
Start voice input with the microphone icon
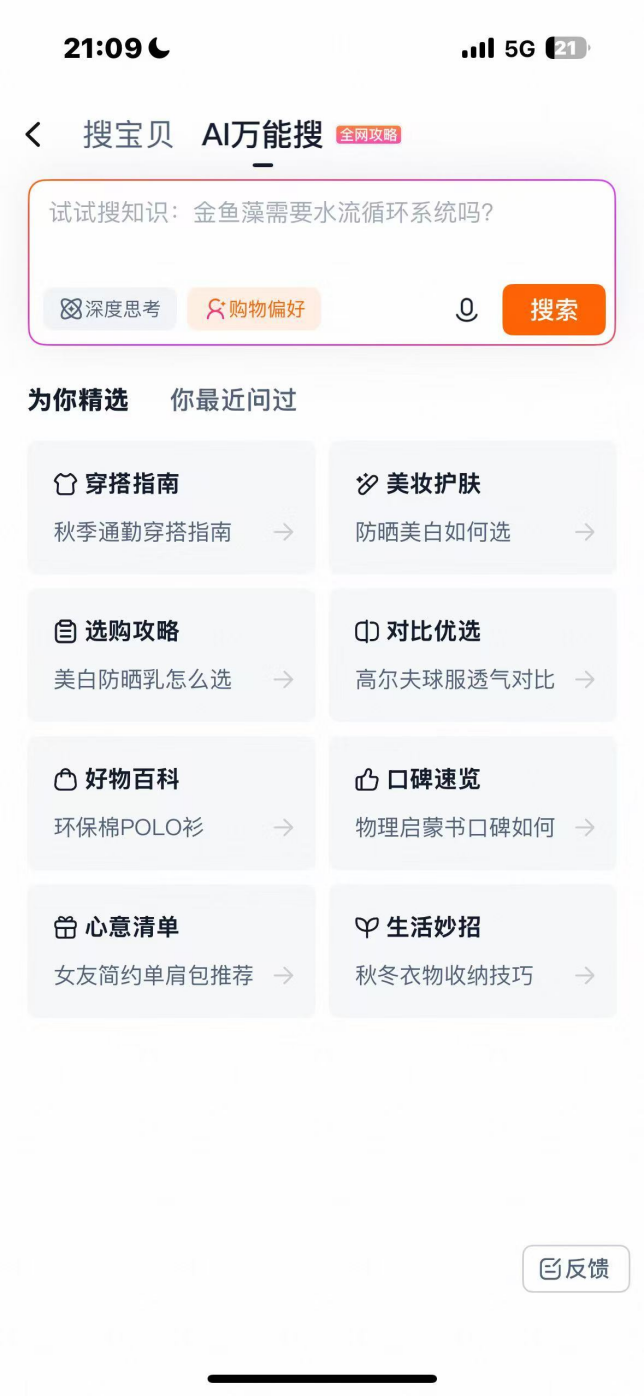(x=466, y=310)
